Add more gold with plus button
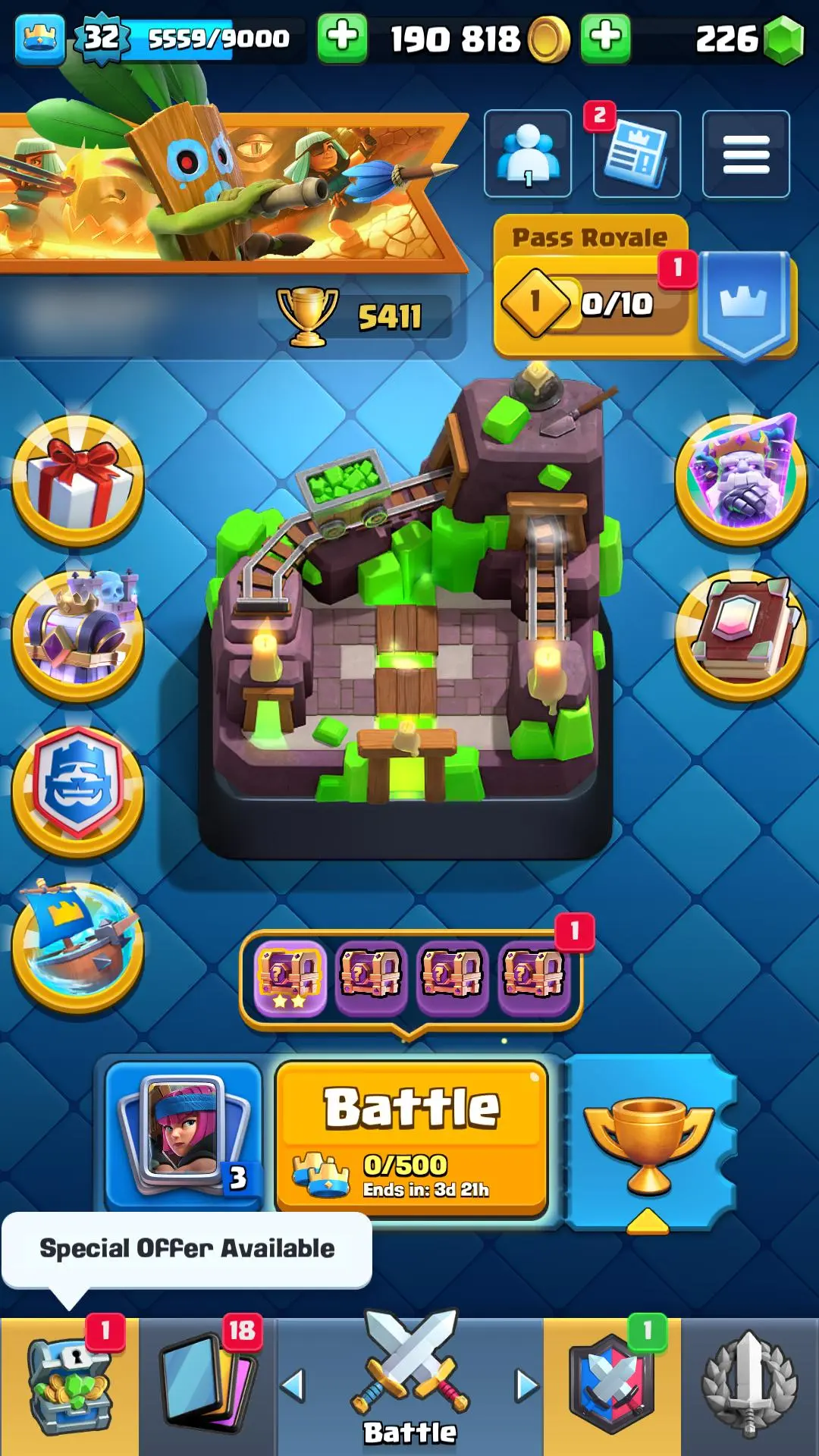Image resolution: width=819 pixels, height=1456 pixels. pos(342,37)
